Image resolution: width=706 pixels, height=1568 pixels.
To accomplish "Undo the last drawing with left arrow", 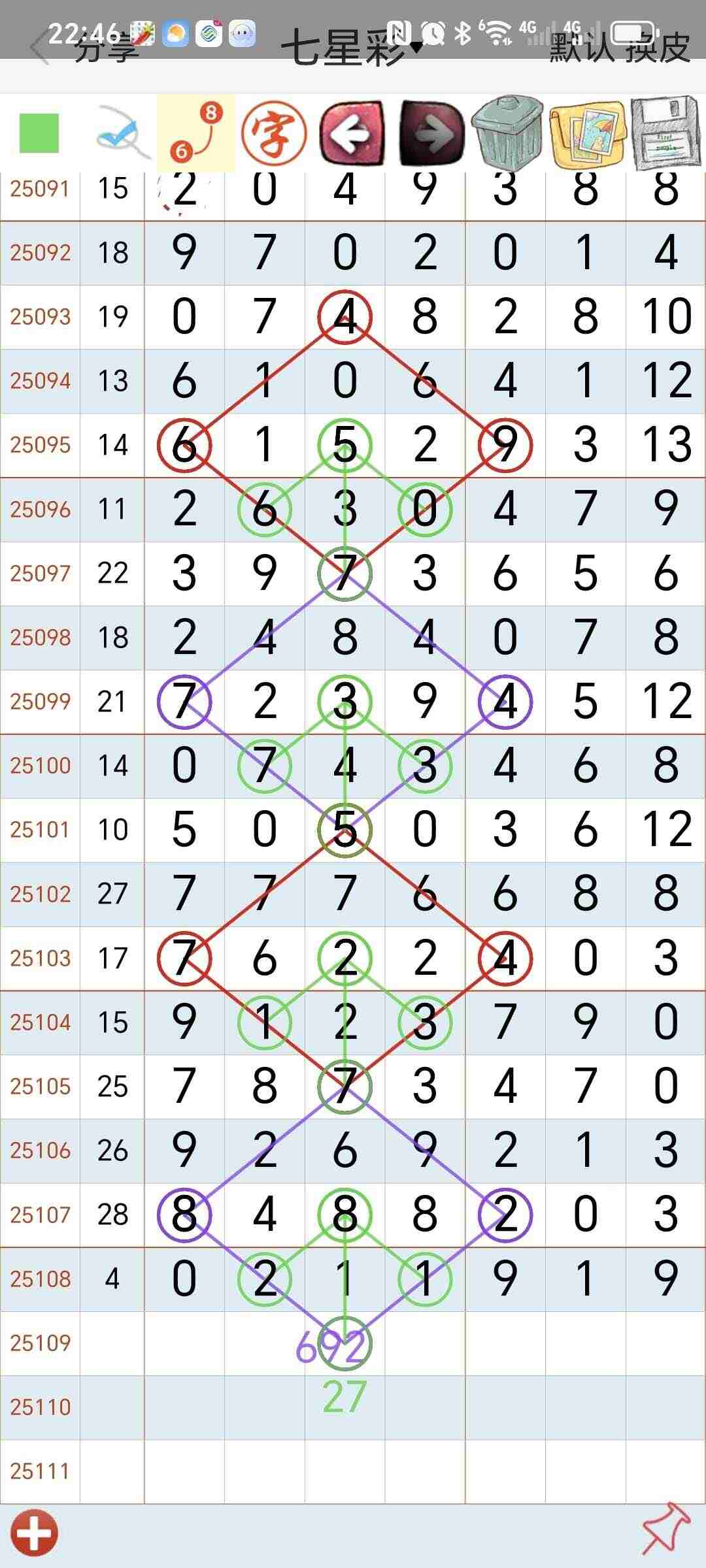I will coord(352,133).
